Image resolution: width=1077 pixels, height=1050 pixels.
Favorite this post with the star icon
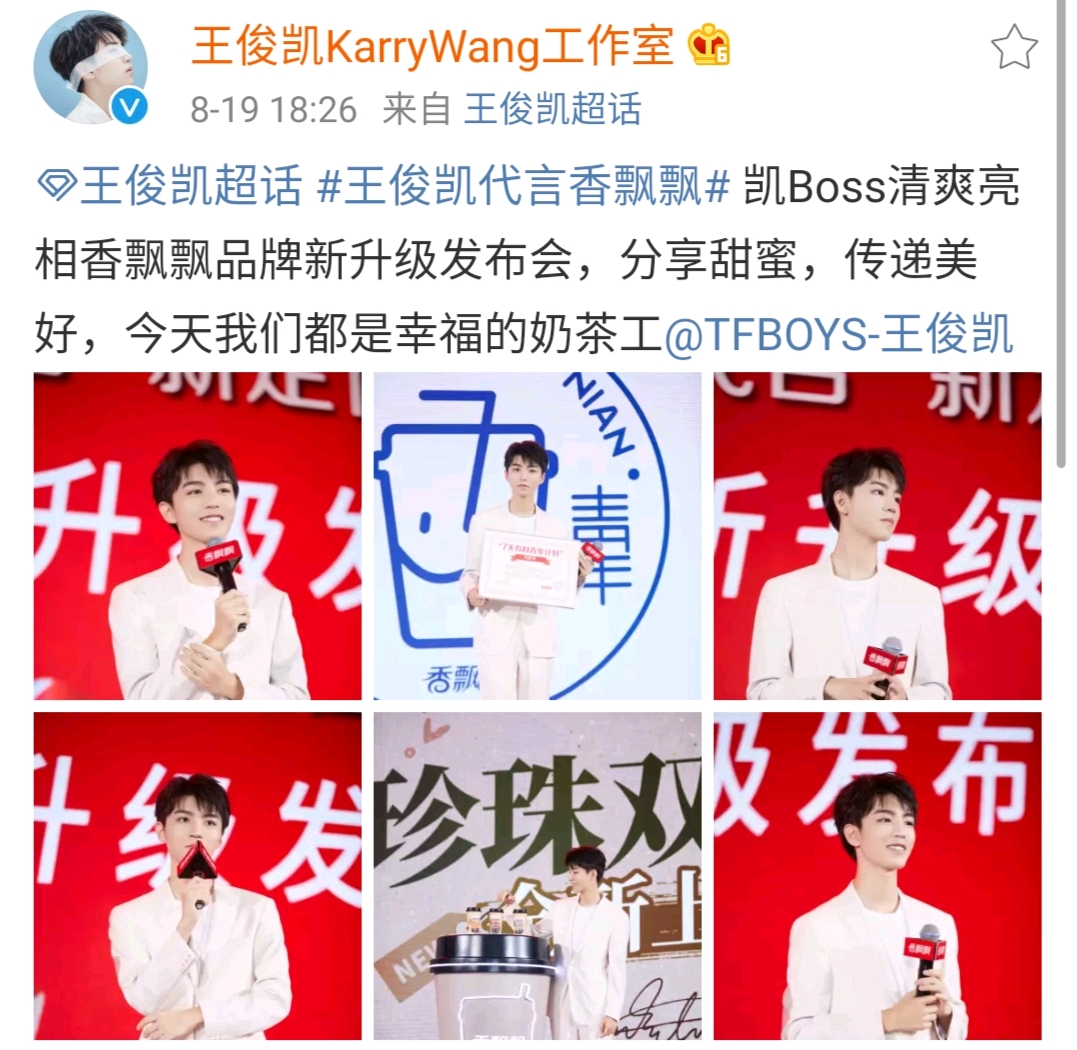(1013, 46)
